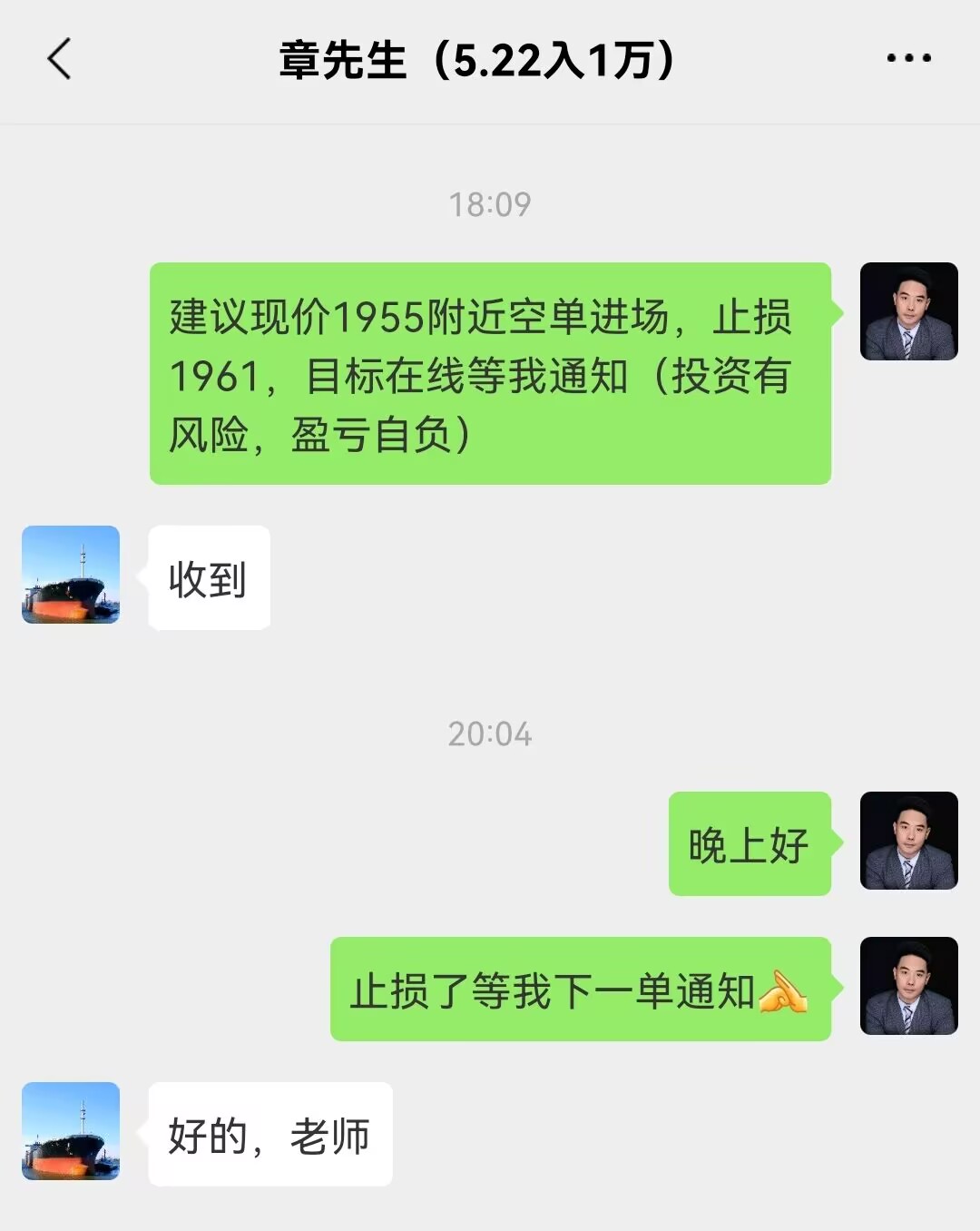
Task: Open the three-dot chat info menu
Action: (x=908, y=58)
